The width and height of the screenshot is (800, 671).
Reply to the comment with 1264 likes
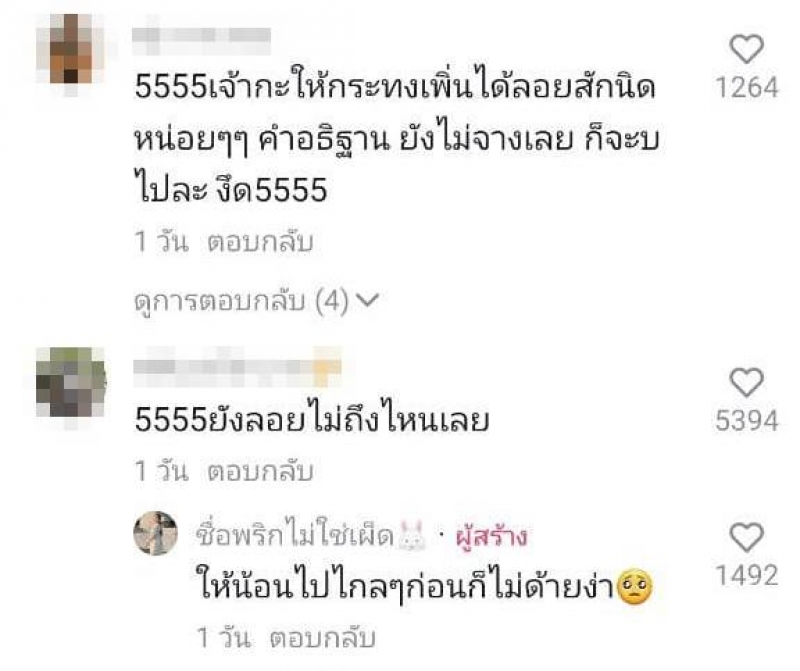coord(260,242)
